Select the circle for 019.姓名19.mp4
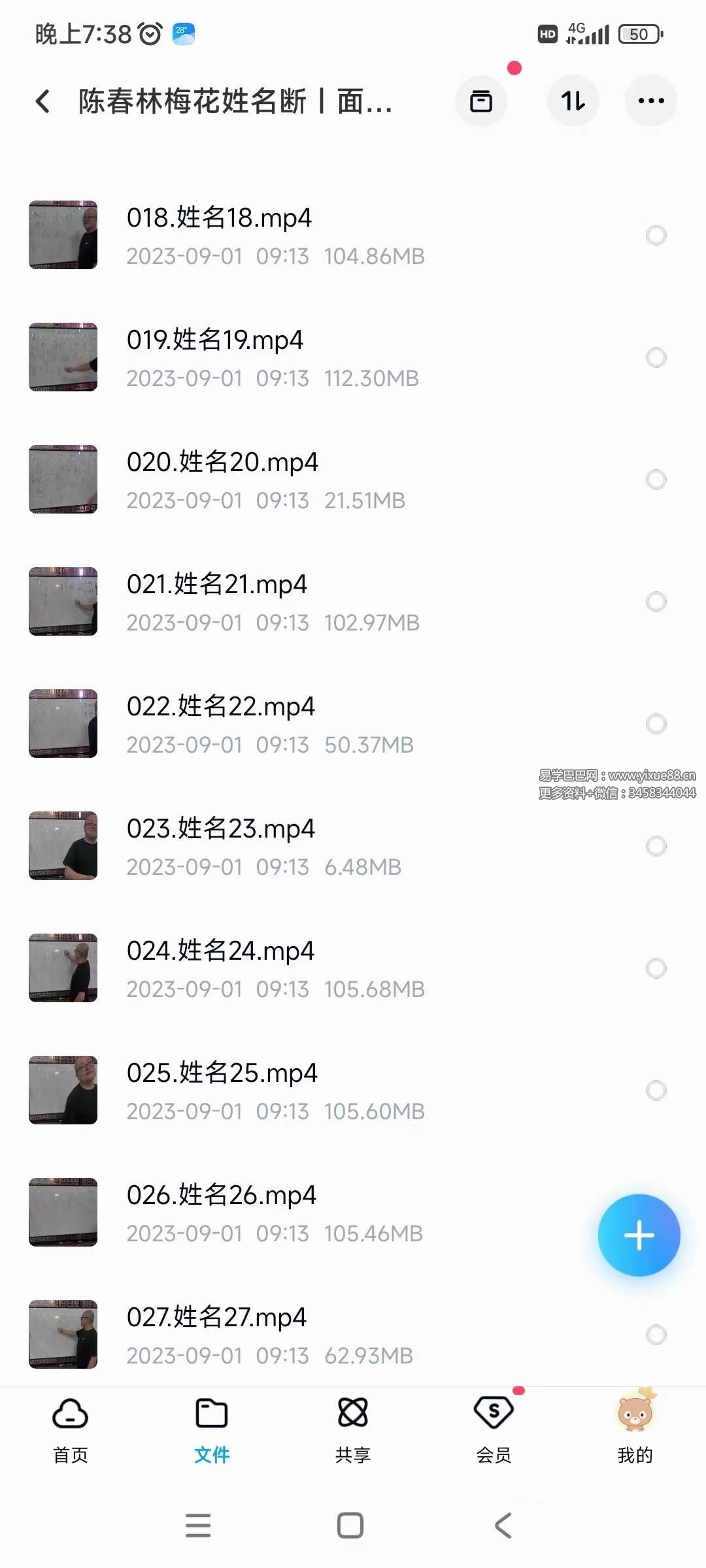Viewport: 706px width, 1568px height. 656,357
